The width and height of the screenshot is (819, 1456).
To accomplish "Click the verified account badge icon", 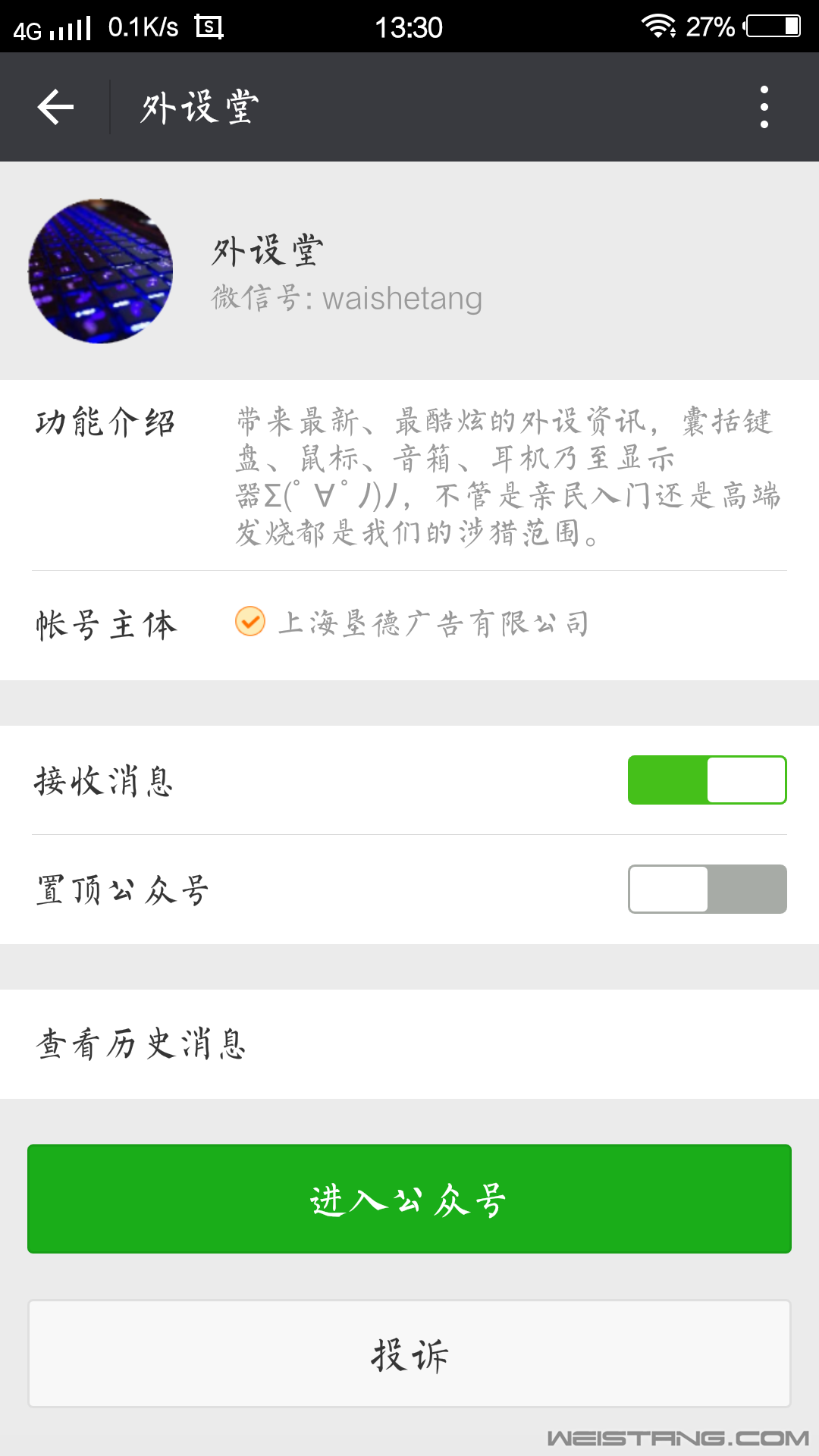I will coord(250,623).
